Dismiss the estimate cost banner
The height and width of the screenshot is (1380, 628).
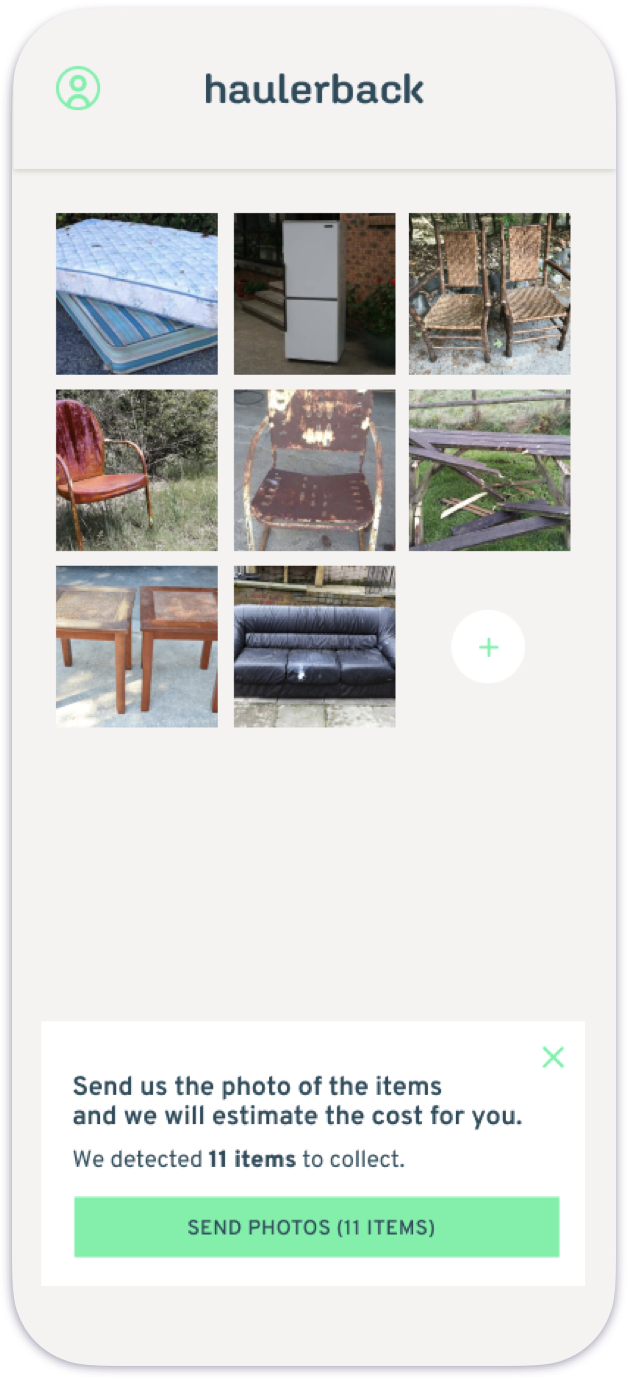(553, 1057)
